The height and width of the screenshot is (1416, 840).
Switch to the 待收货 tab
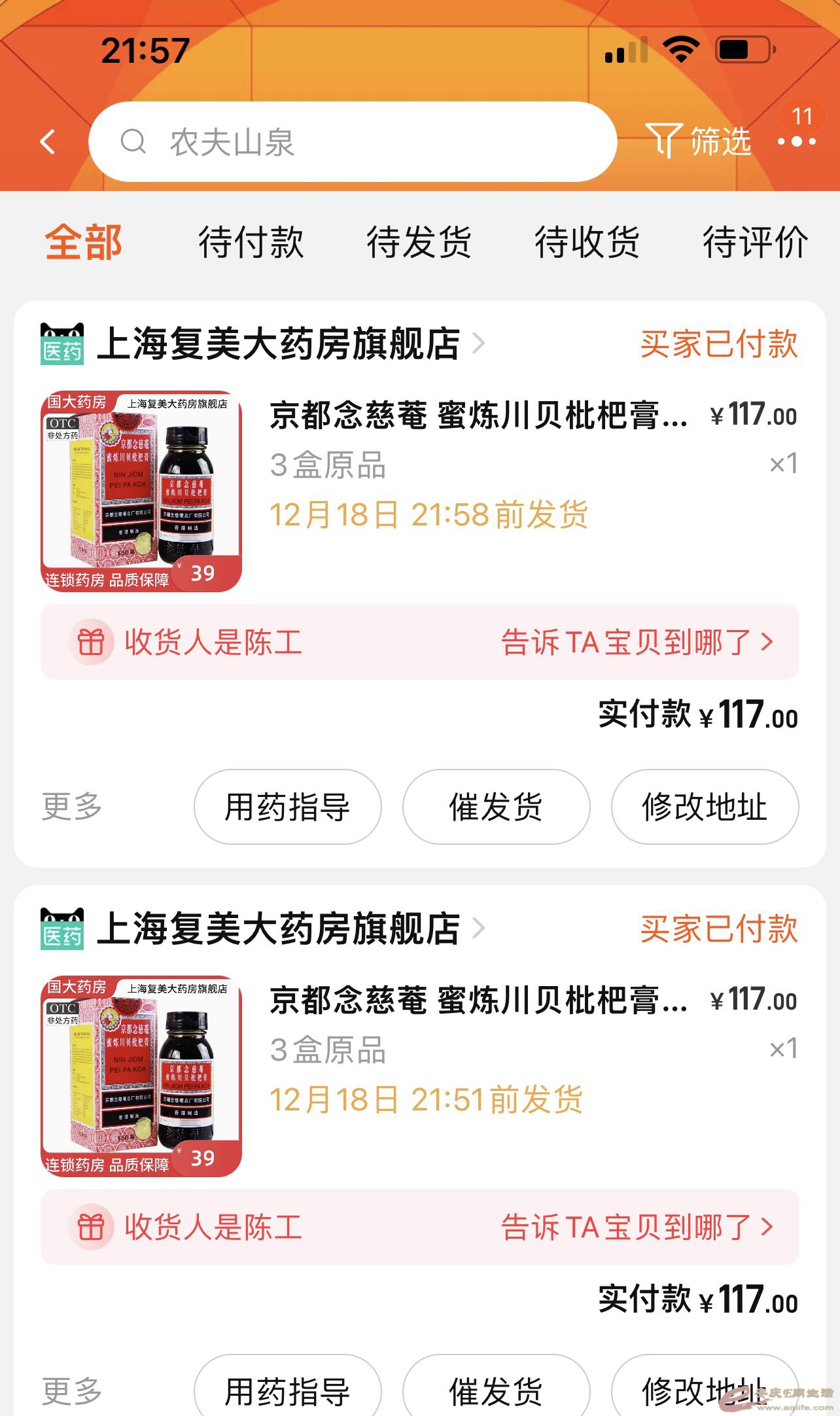click(x=587, y=242)
